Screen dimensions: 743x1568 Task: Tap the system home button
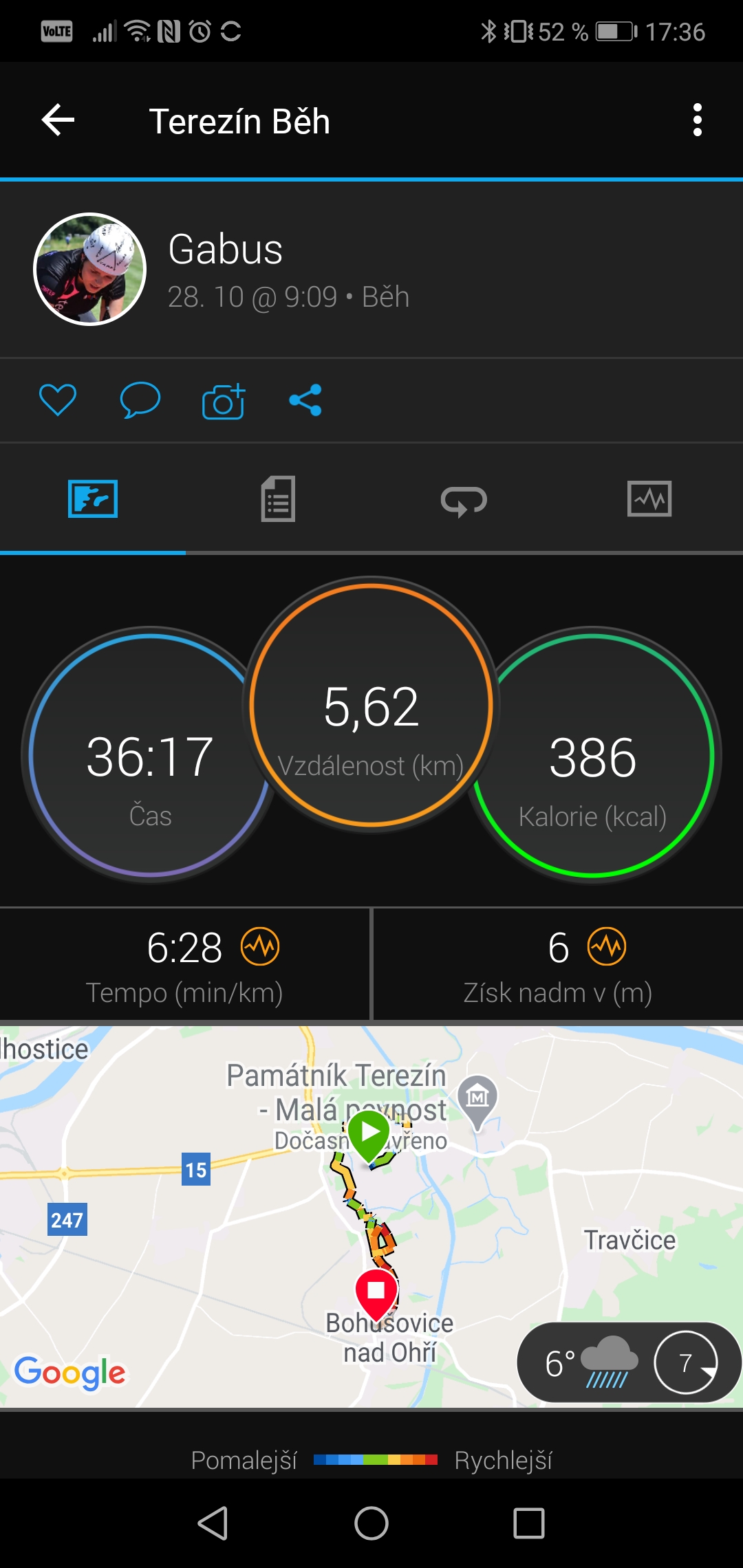coord(371,1523)
